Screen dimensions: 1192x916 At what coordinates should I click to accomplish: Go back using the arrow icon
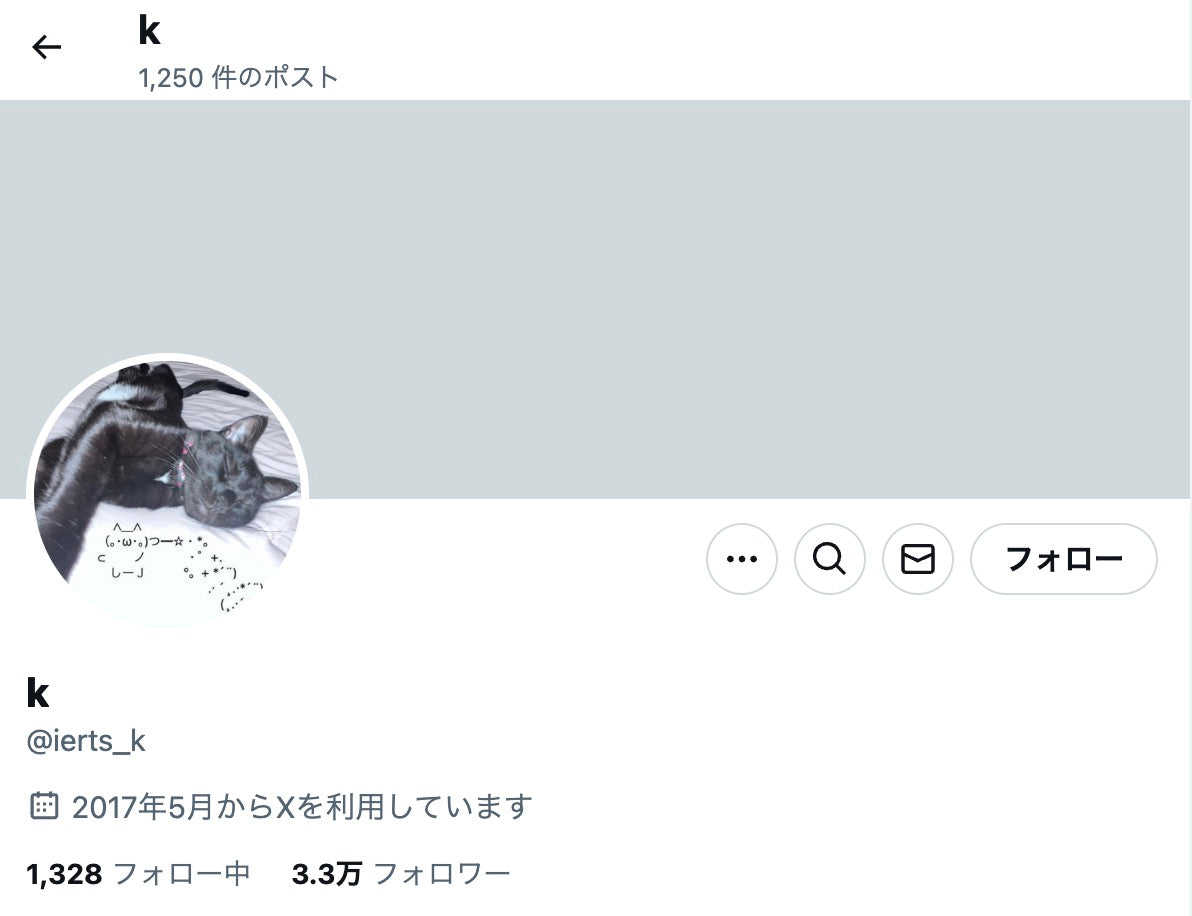[46, 47]
